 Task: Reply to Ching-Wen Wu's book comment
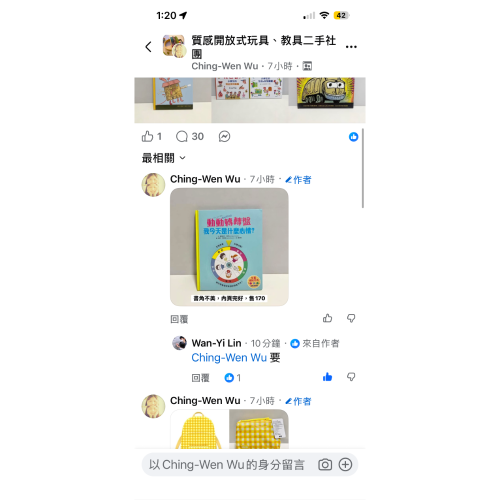[x=179, y=319]
